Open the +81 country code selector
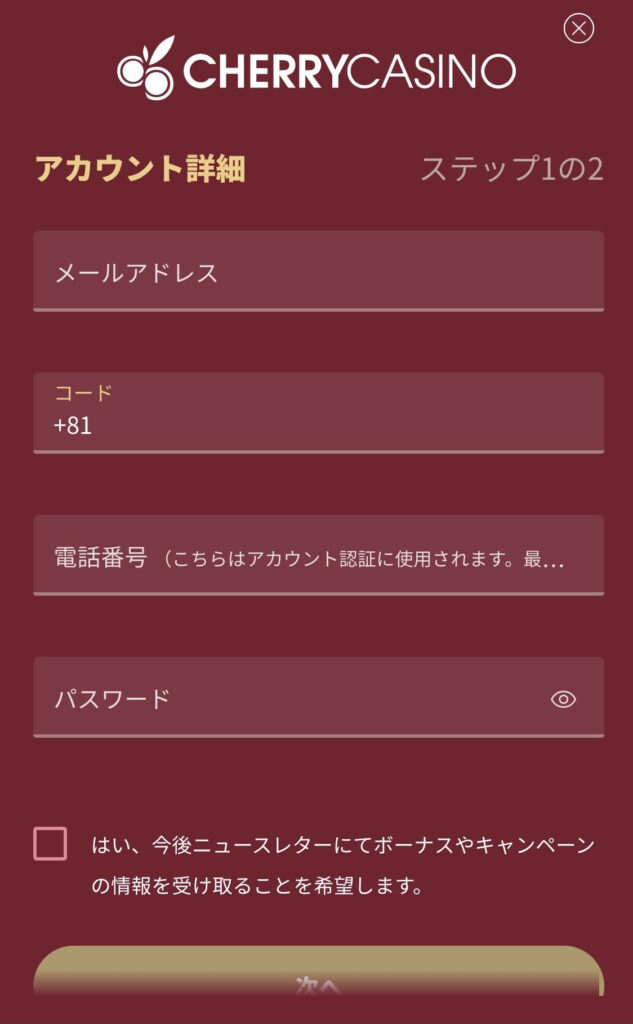Image resolution: width=633 pixels, height=1024 pixels. (318, 413)
